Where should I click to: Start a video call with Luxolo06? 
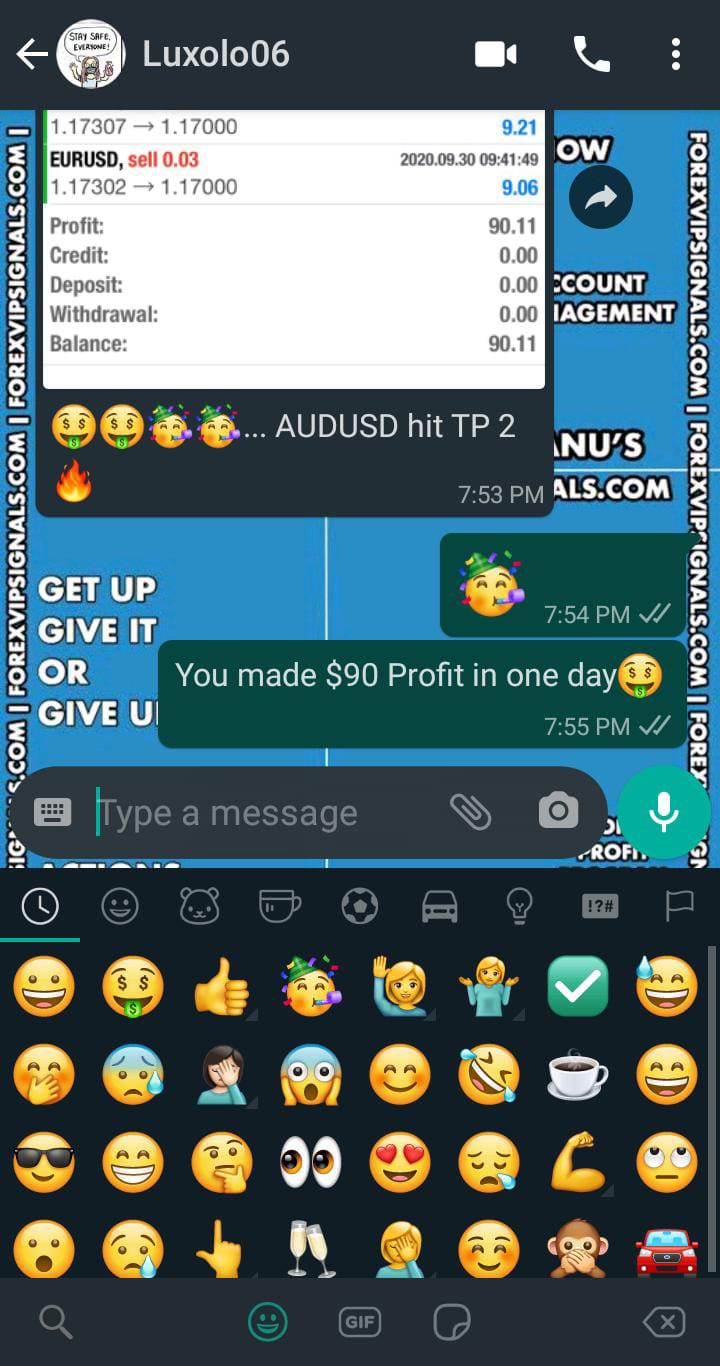pyautogui.click(x=495, y=54)
